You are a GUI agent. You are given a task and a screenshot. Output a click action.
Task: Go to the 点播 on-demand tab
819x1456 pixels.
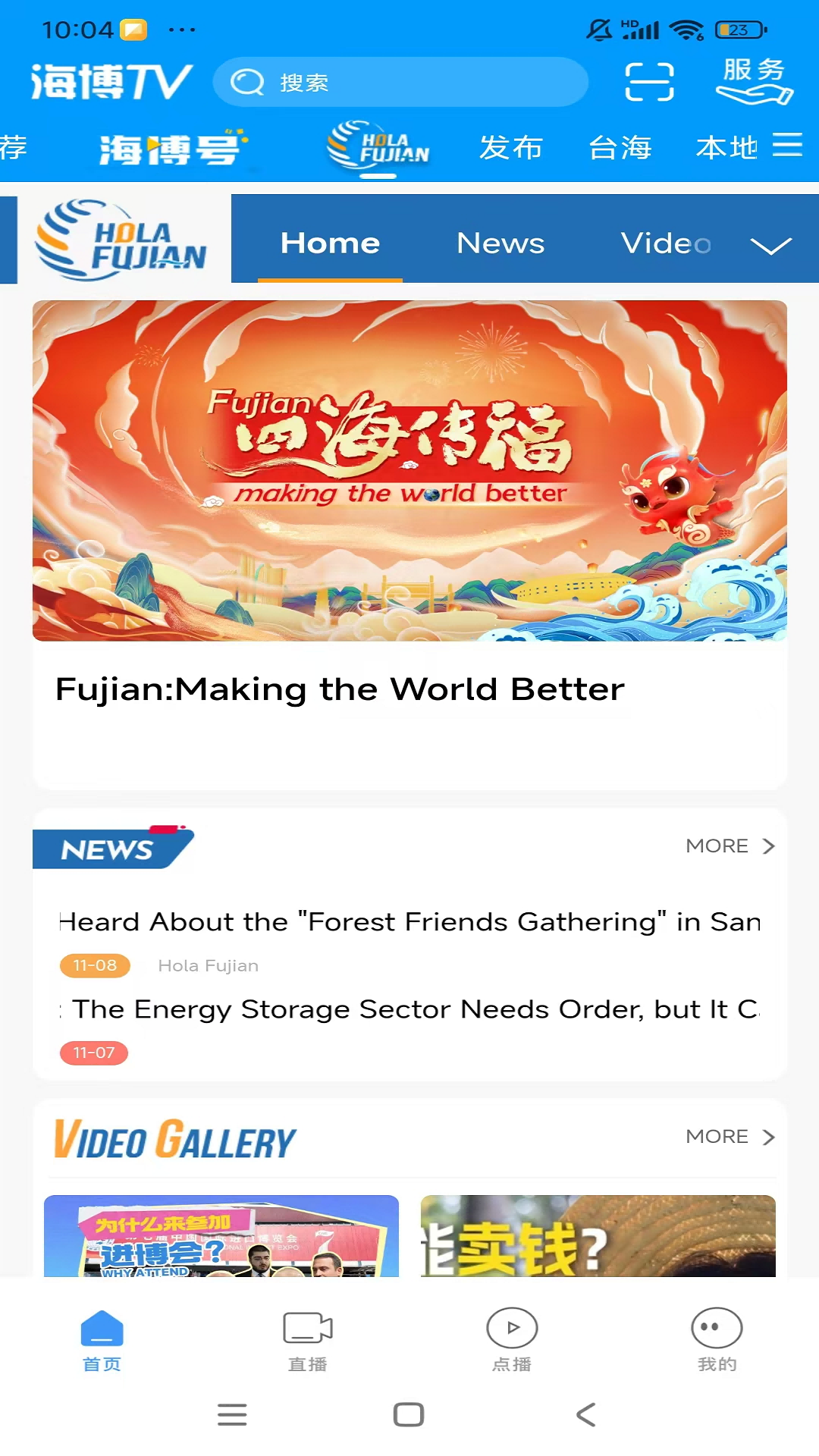pos(512,1340)
